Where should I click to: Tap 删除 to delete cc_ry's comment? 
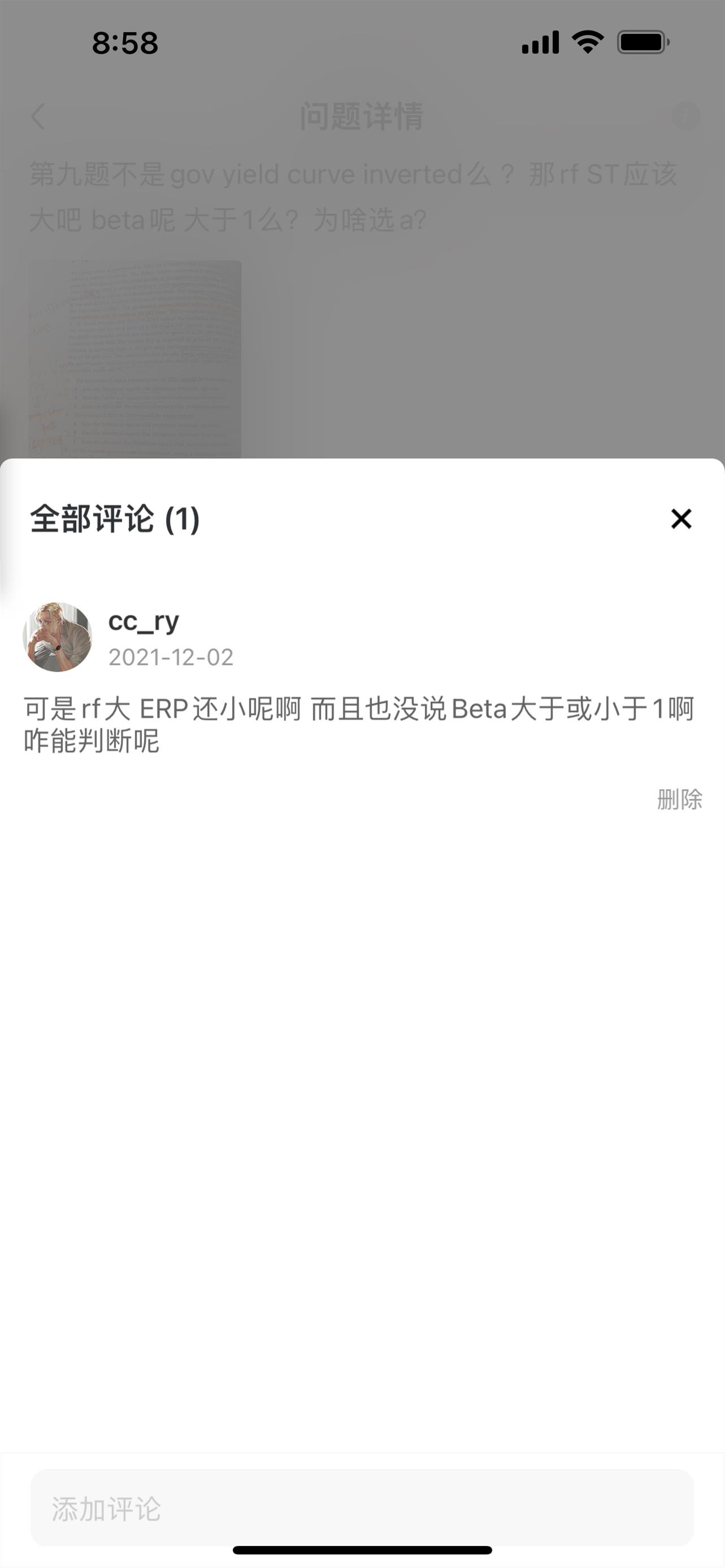point(679,799)
